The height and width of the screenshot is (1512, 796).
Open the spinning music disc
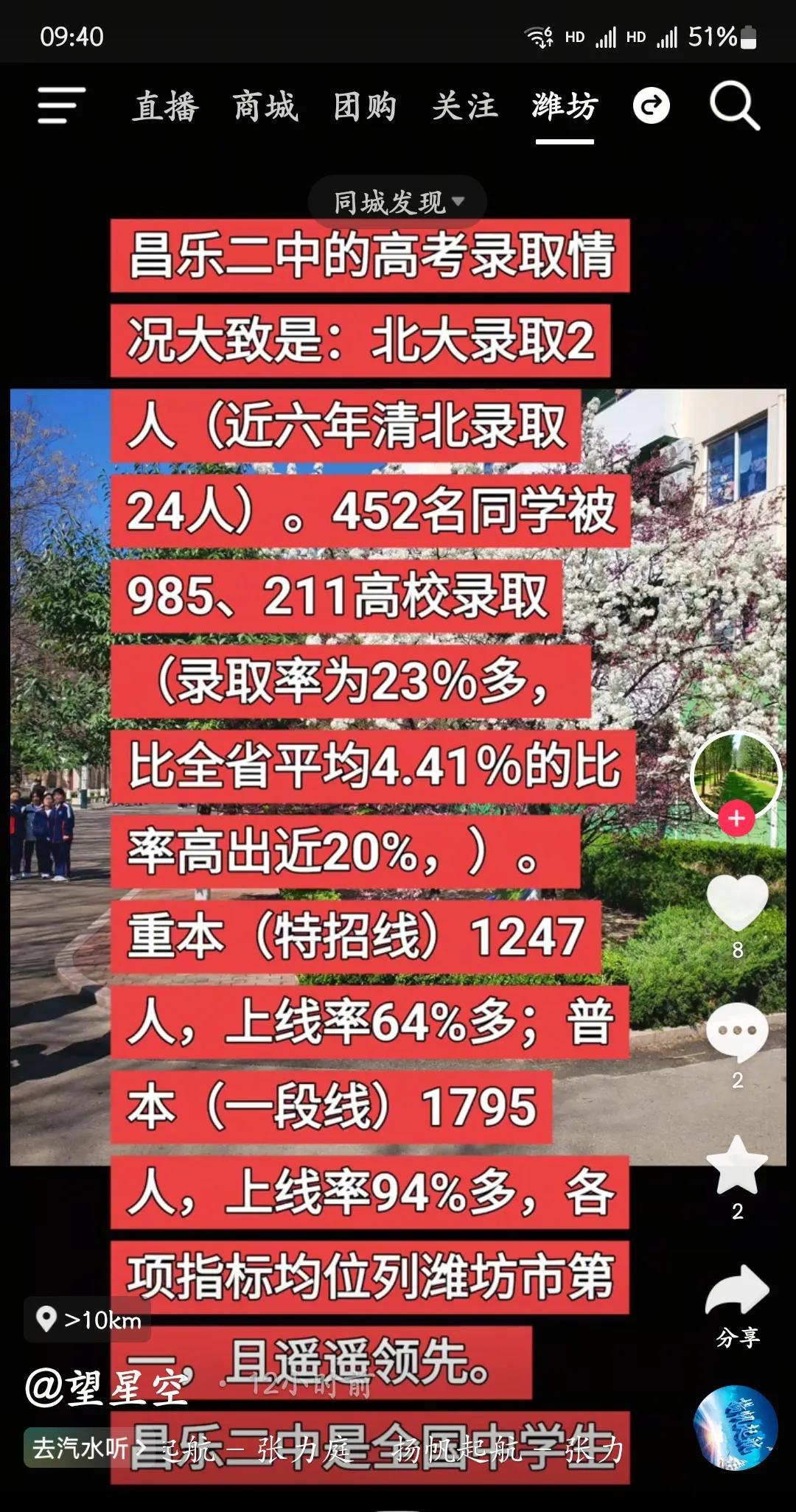coord(736,1428)
